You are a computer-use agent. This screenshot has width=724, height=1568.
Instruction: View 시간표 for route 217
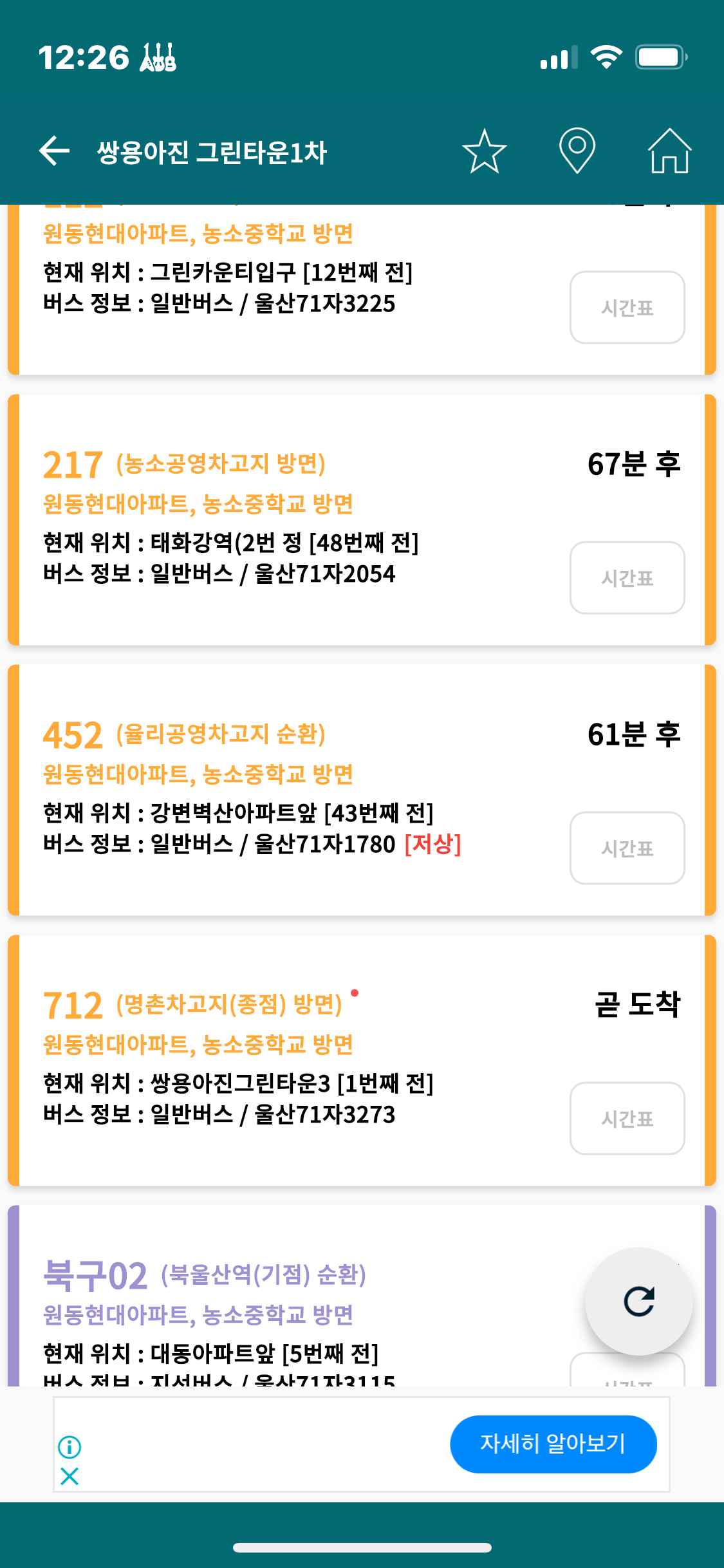(627, 578)
